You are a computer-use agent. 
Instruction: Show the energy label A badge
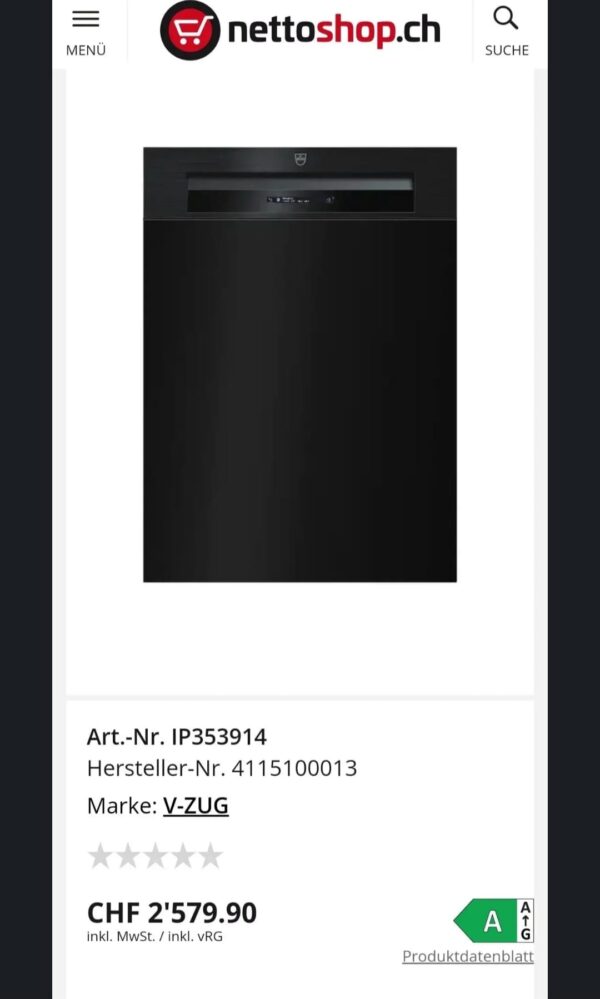[x=493, y=921]
